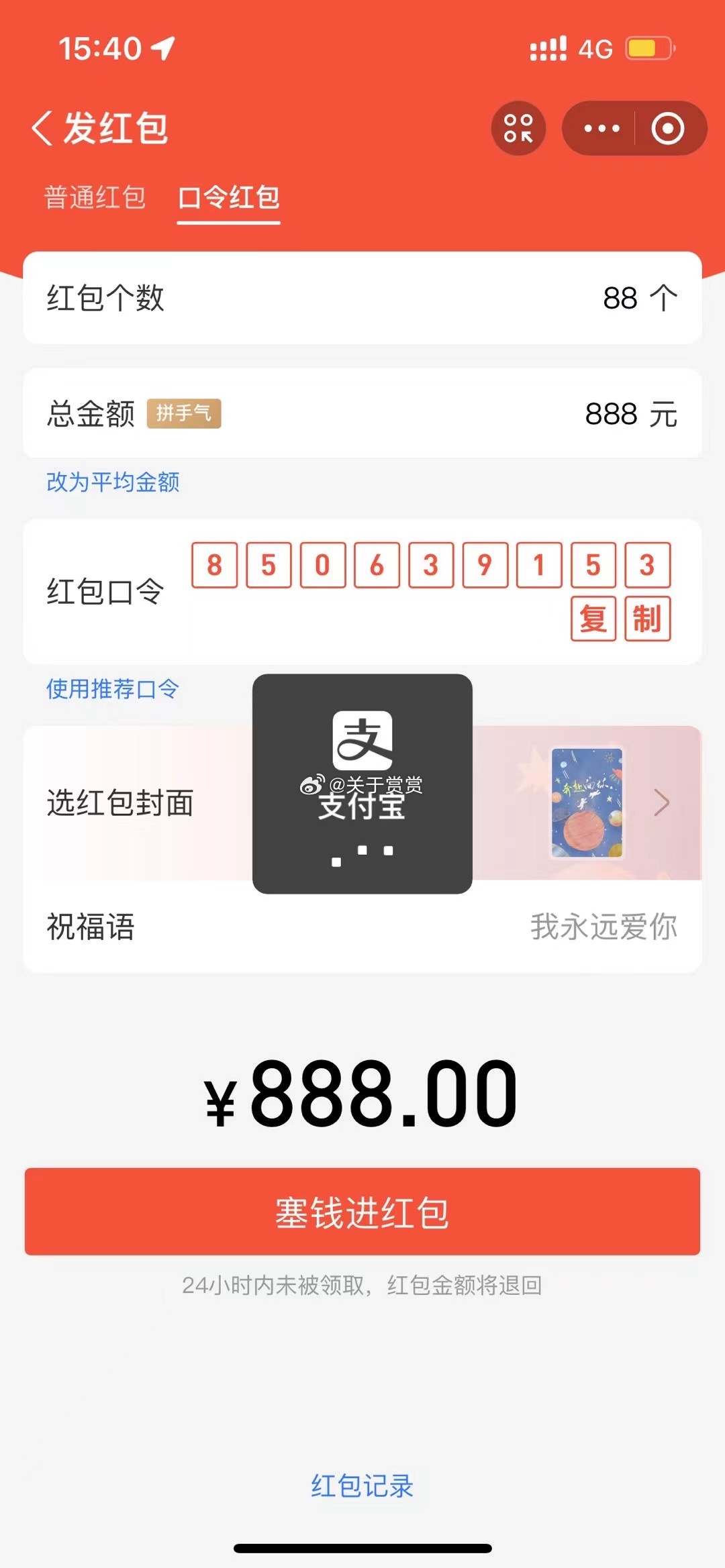The height and width of the screenshot is (1568, 725).
Task: Stay on the 口令红包 tab
Action: [x=228, y=198]
